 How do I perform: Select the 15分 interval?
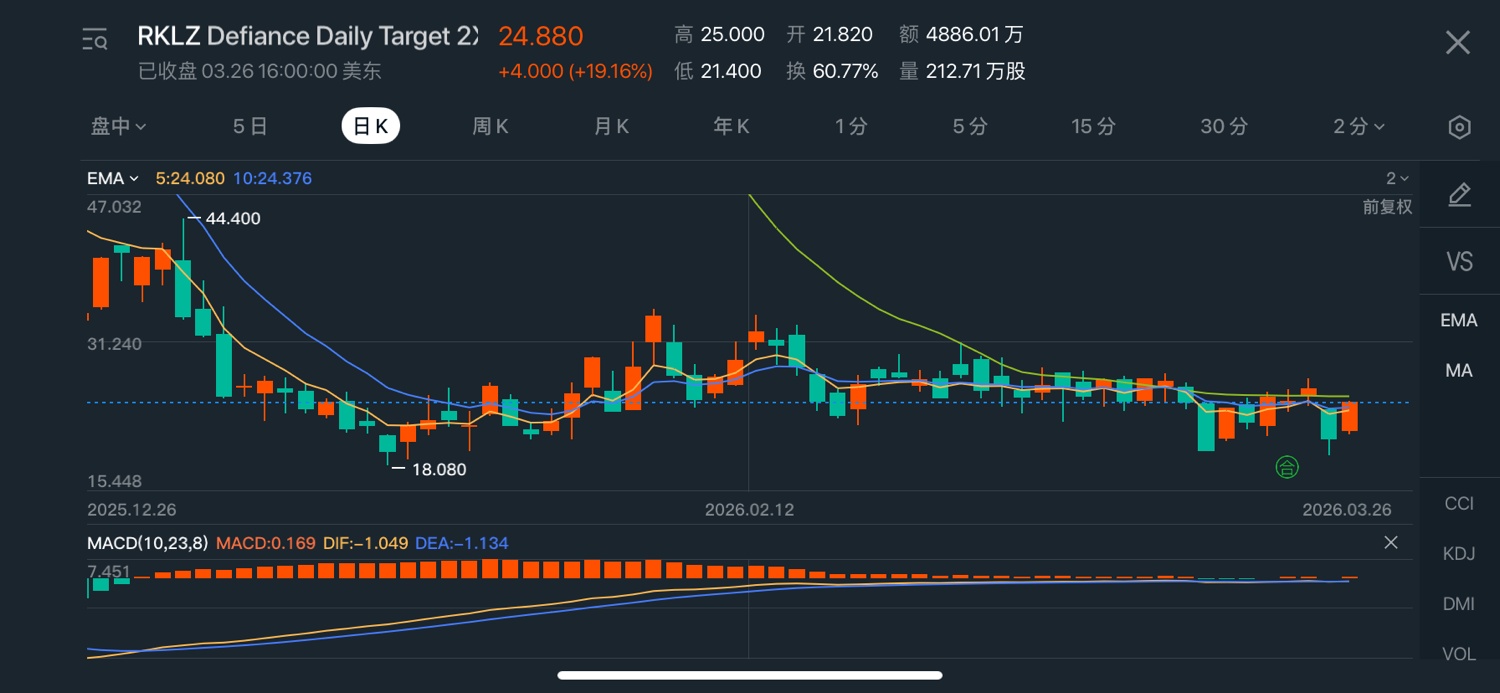1093,126
